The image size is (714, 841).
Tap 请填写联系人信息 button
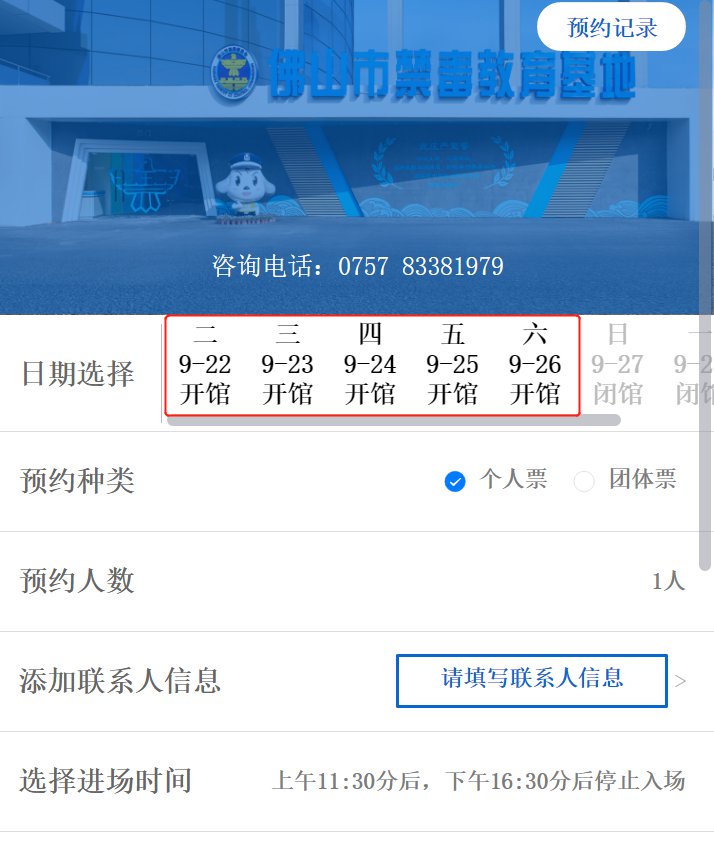[x=532, y=680]
